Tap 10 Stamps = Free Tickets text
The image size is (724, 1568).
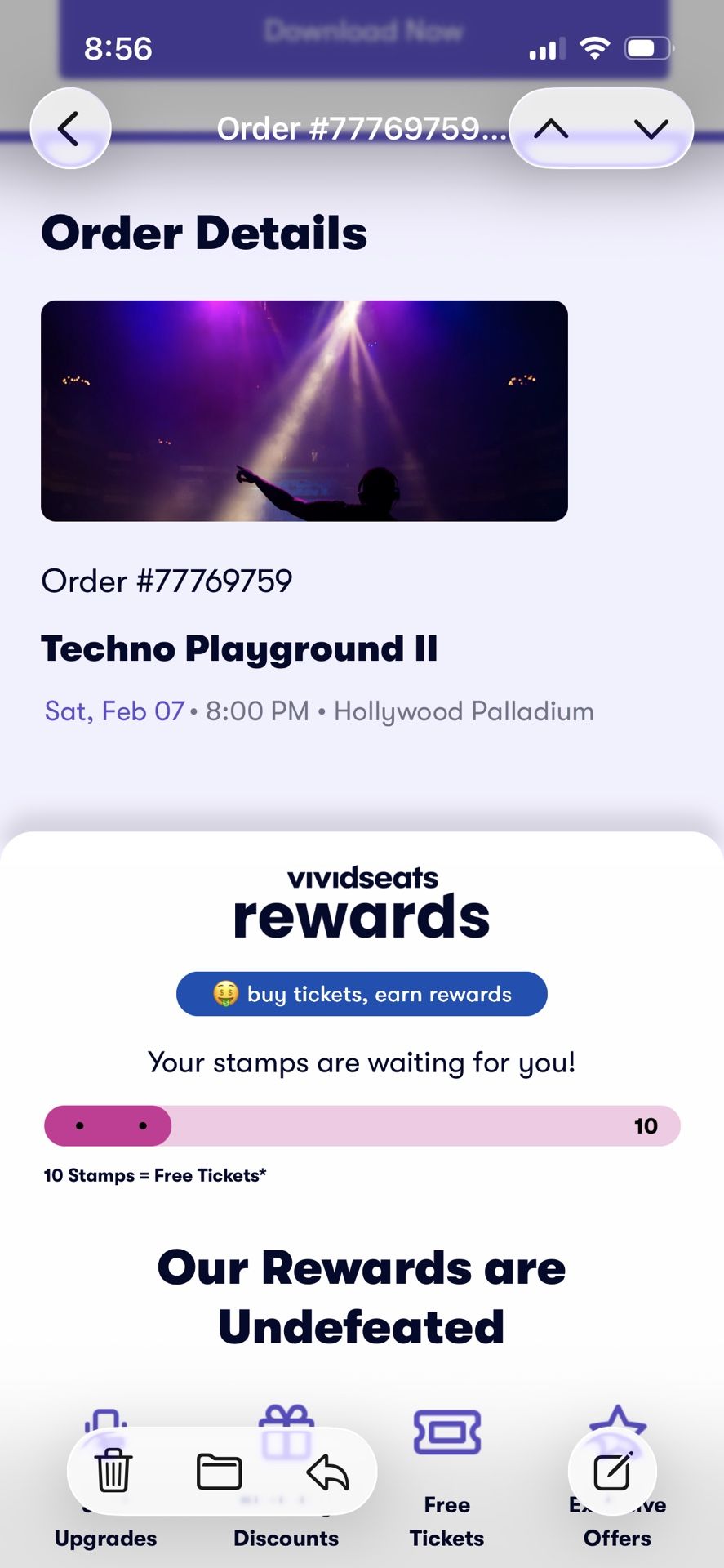point(153,1175)
